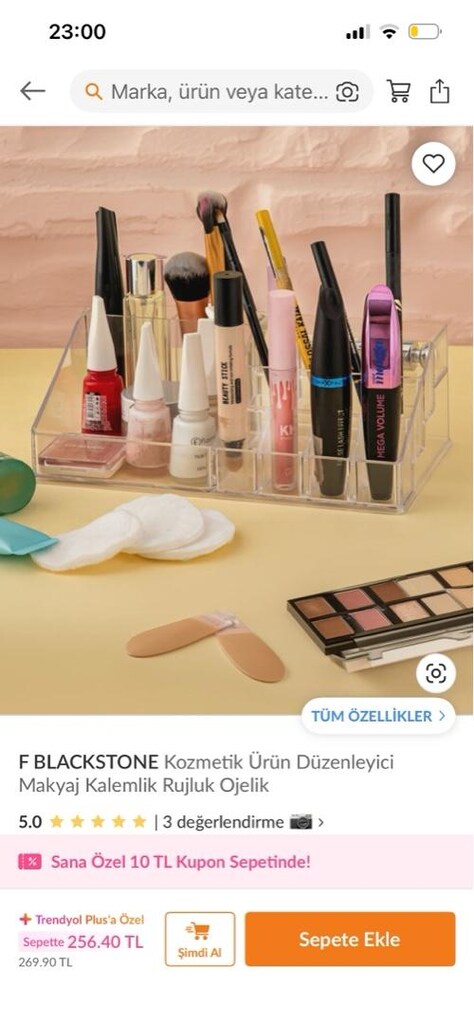Image resolution: width=474 pixels, height=1024 pixels.
Task: Add product to favorites with heart
Action: click(433, 164)
